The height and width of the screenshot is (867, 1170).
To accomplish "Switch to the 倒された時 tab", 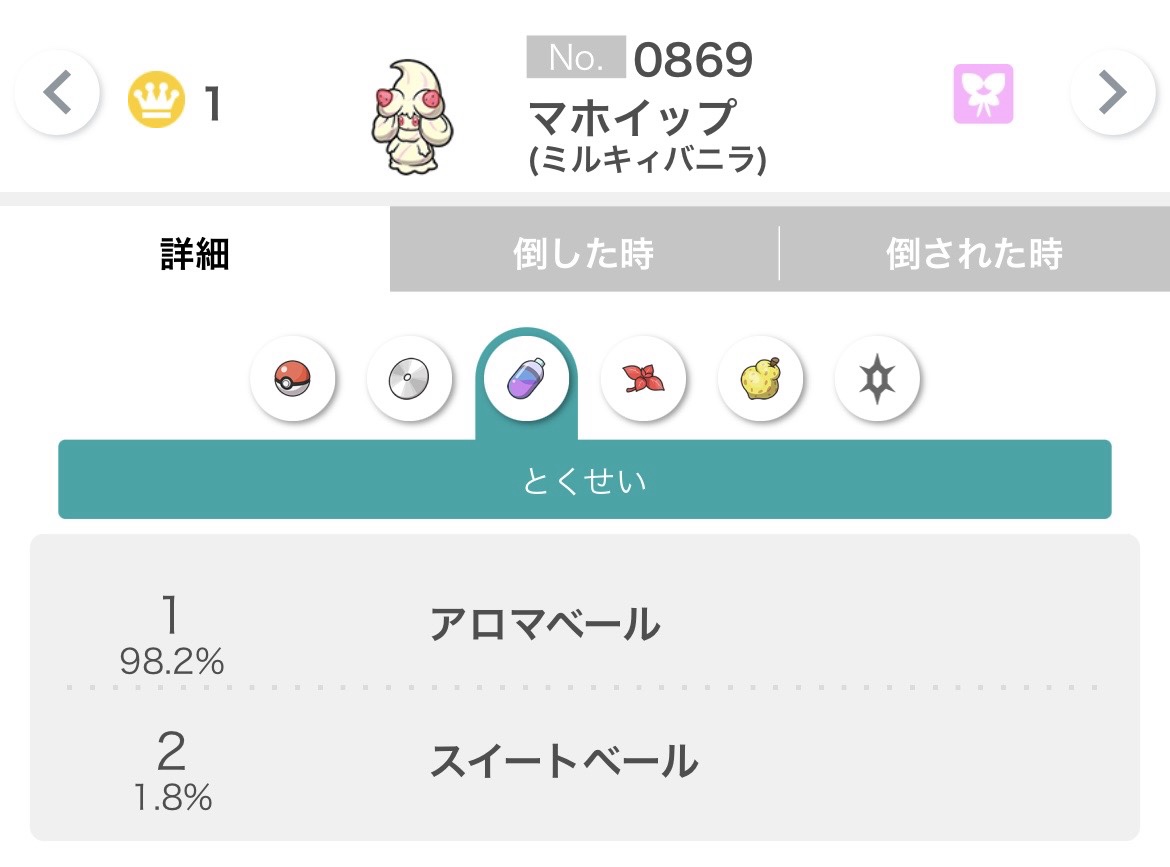I will point(975,253).
